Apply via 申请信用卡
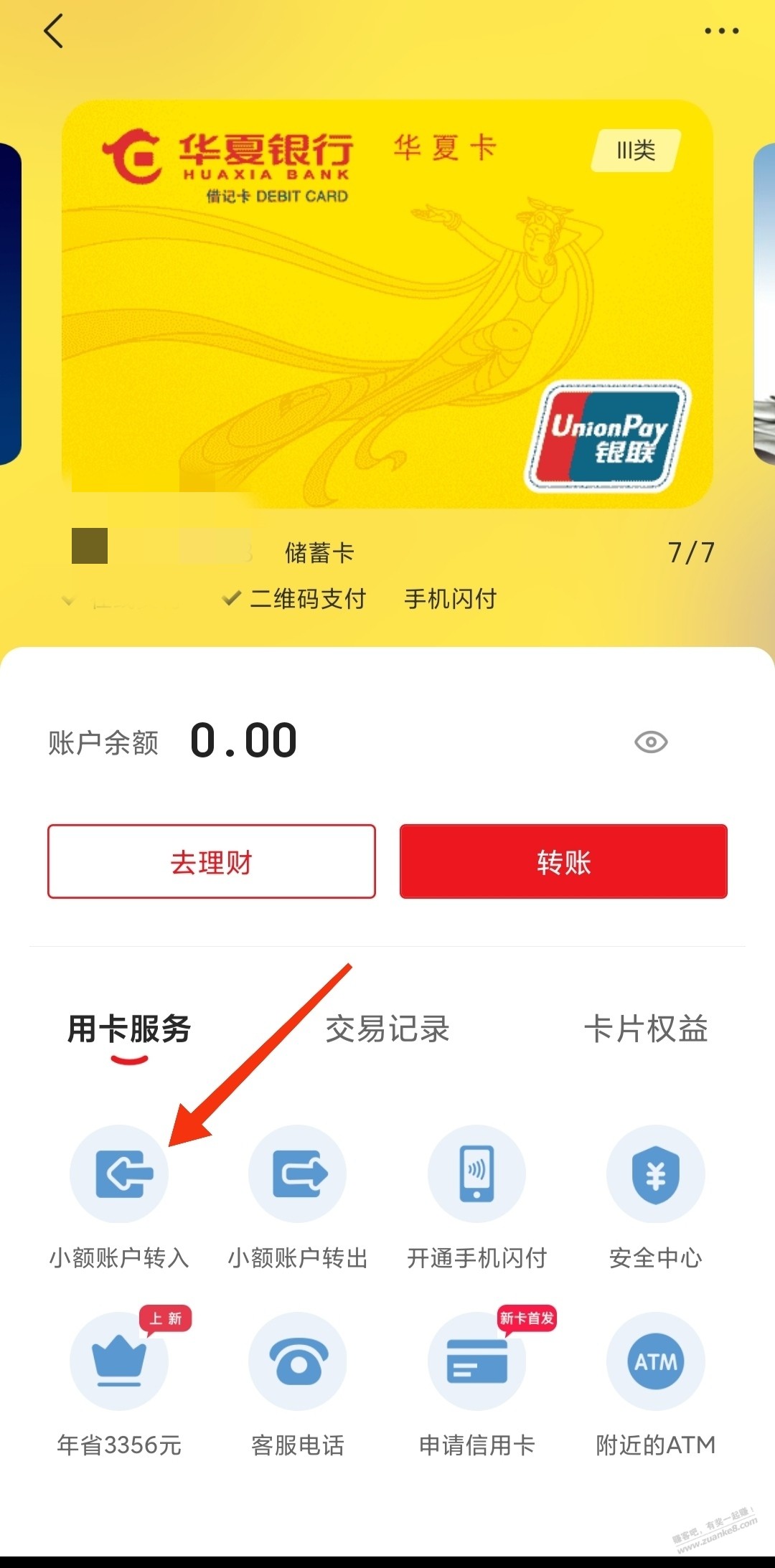The image size is (775, 1568). 477,1361
